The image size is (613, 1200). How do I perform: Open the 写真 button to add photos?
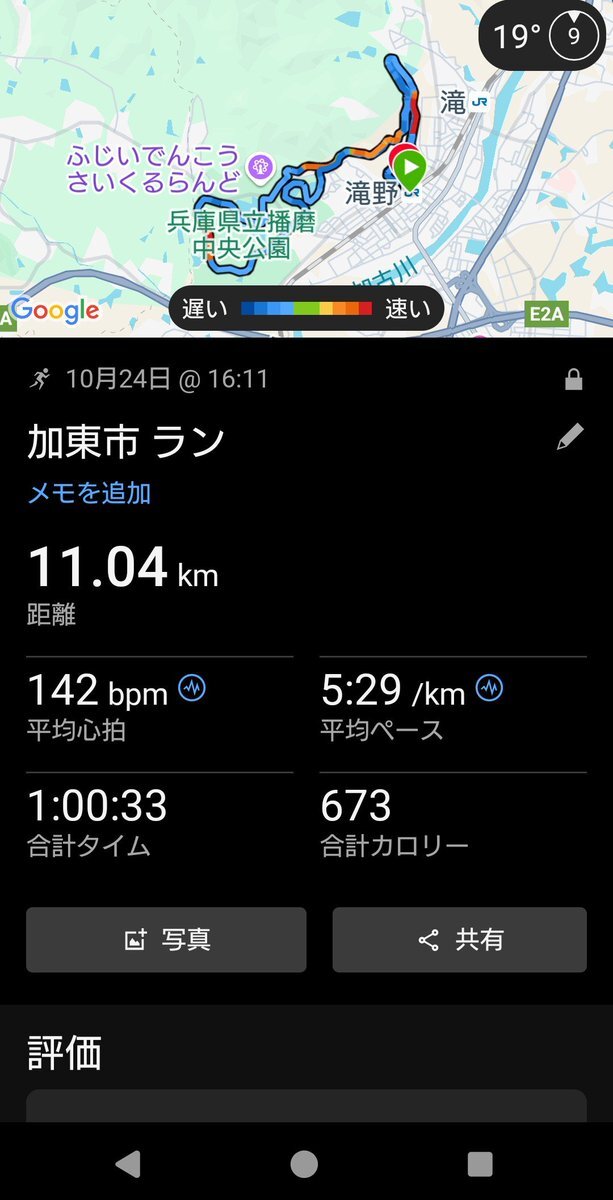166,940
